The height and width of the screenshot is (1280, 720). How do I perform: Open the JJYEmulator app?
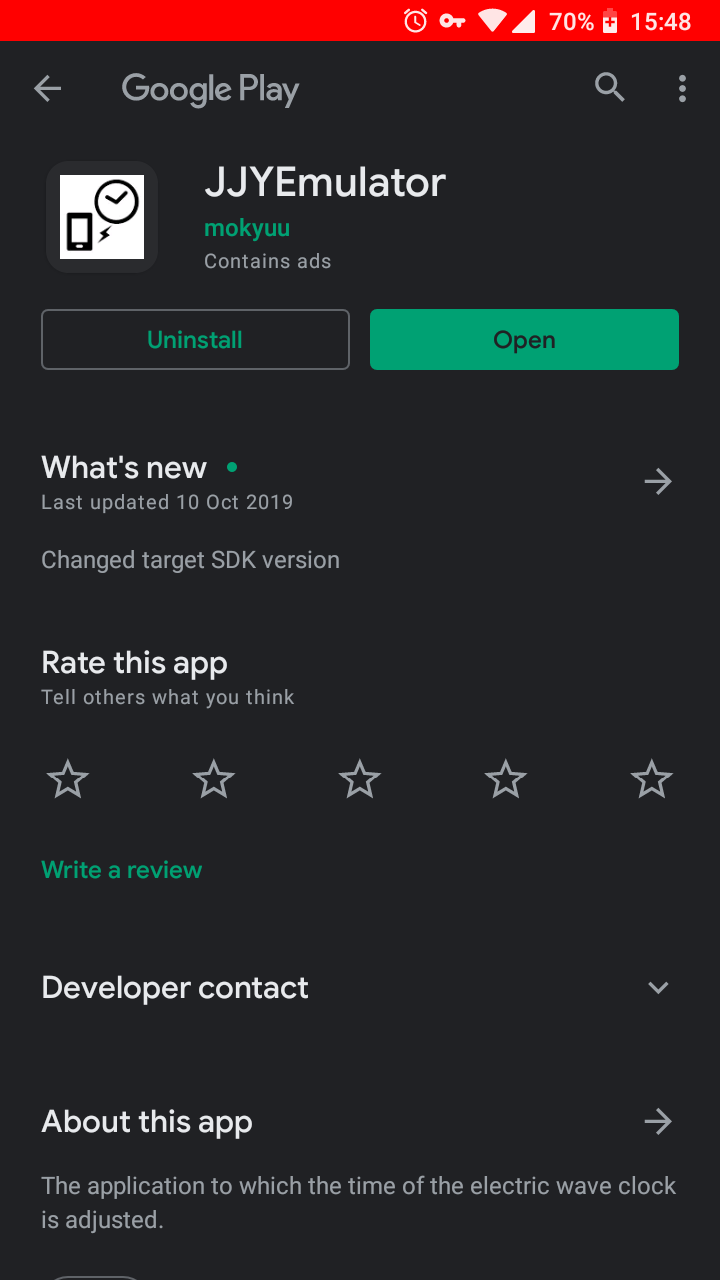524,340
